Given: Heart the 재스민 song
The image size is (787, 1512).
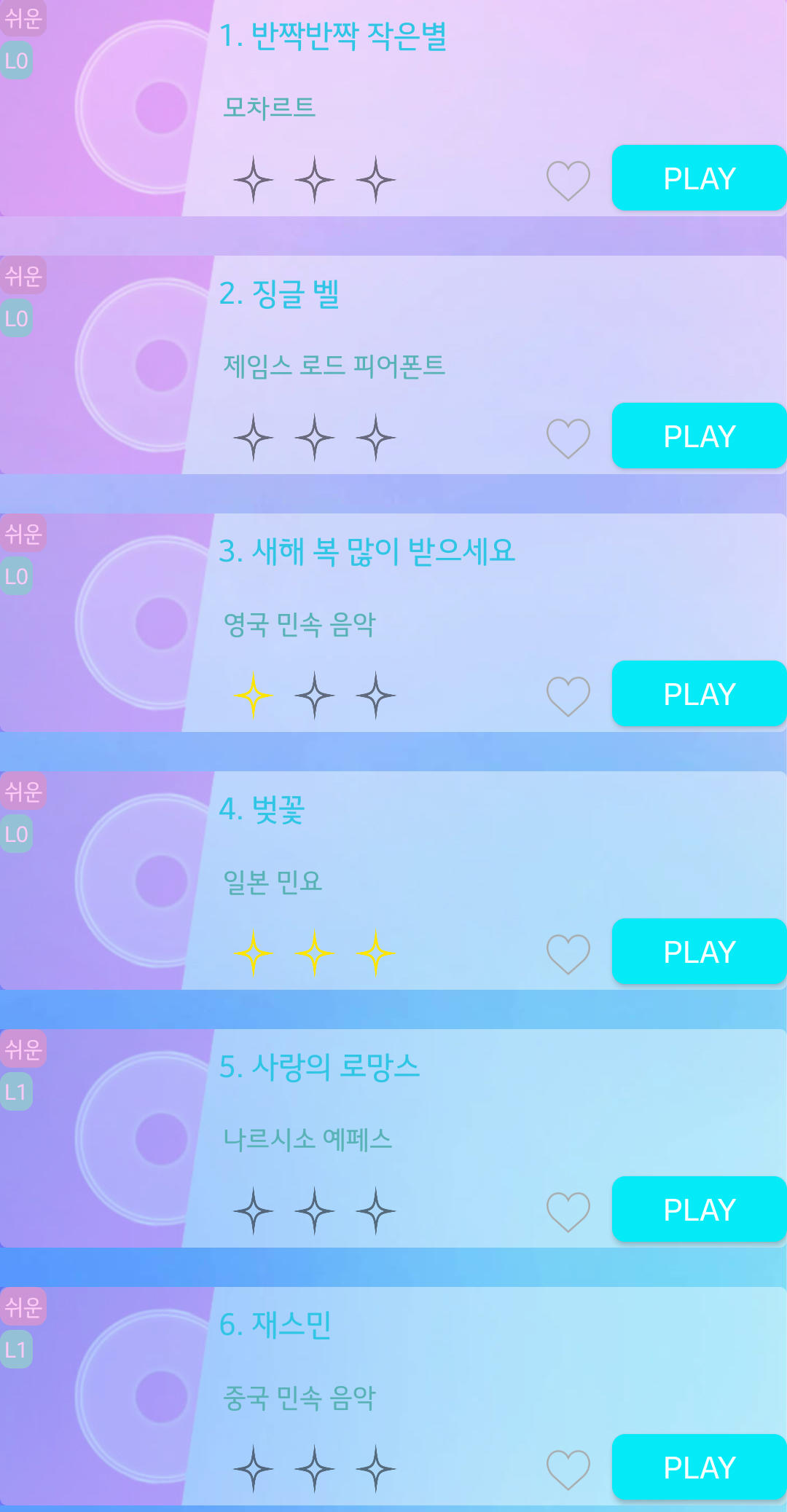Looking at the screenshot, I should point(568,1469).
